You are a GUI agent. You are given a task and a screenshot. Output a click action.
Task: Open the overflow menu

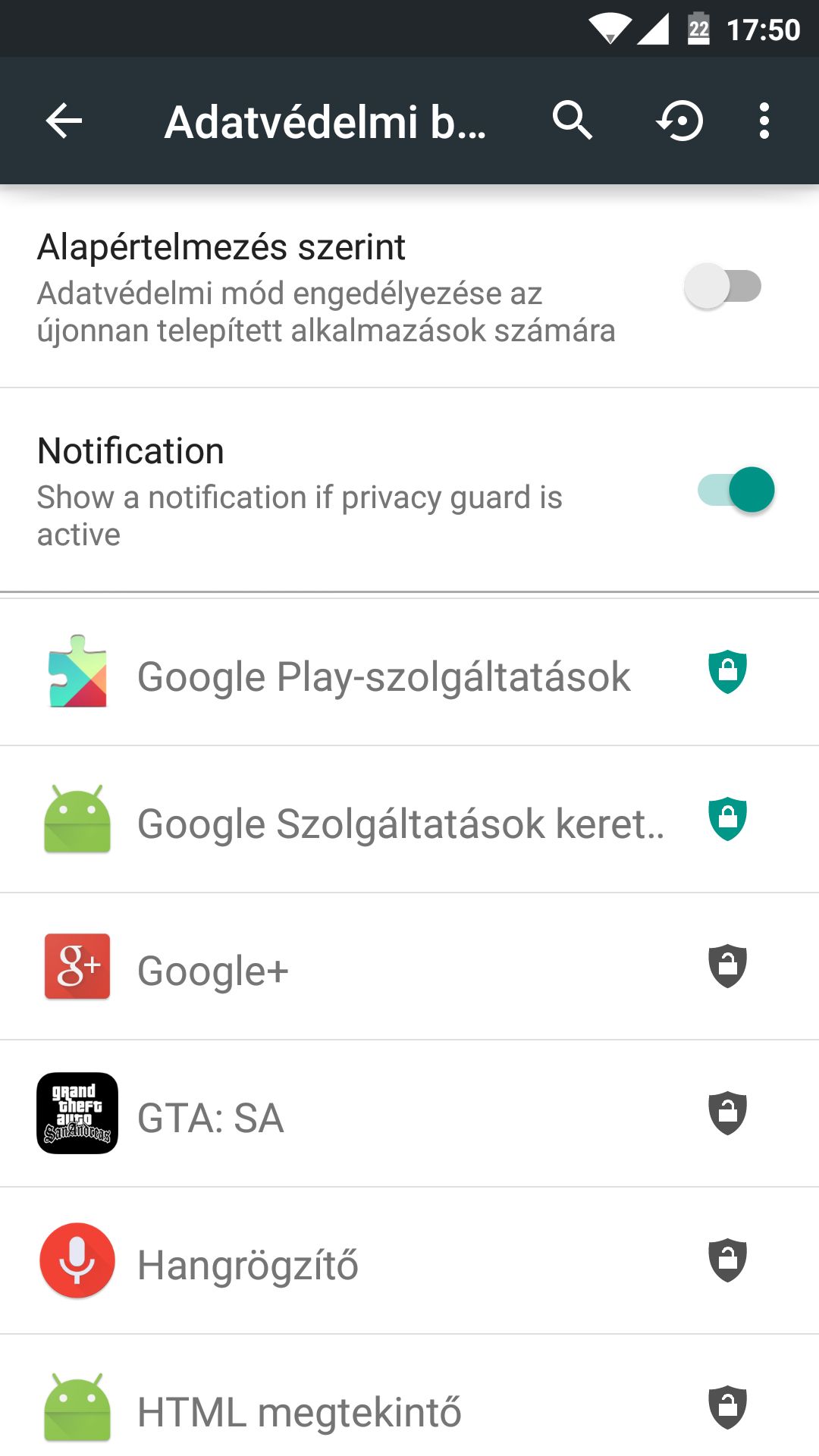pos(764,121)
